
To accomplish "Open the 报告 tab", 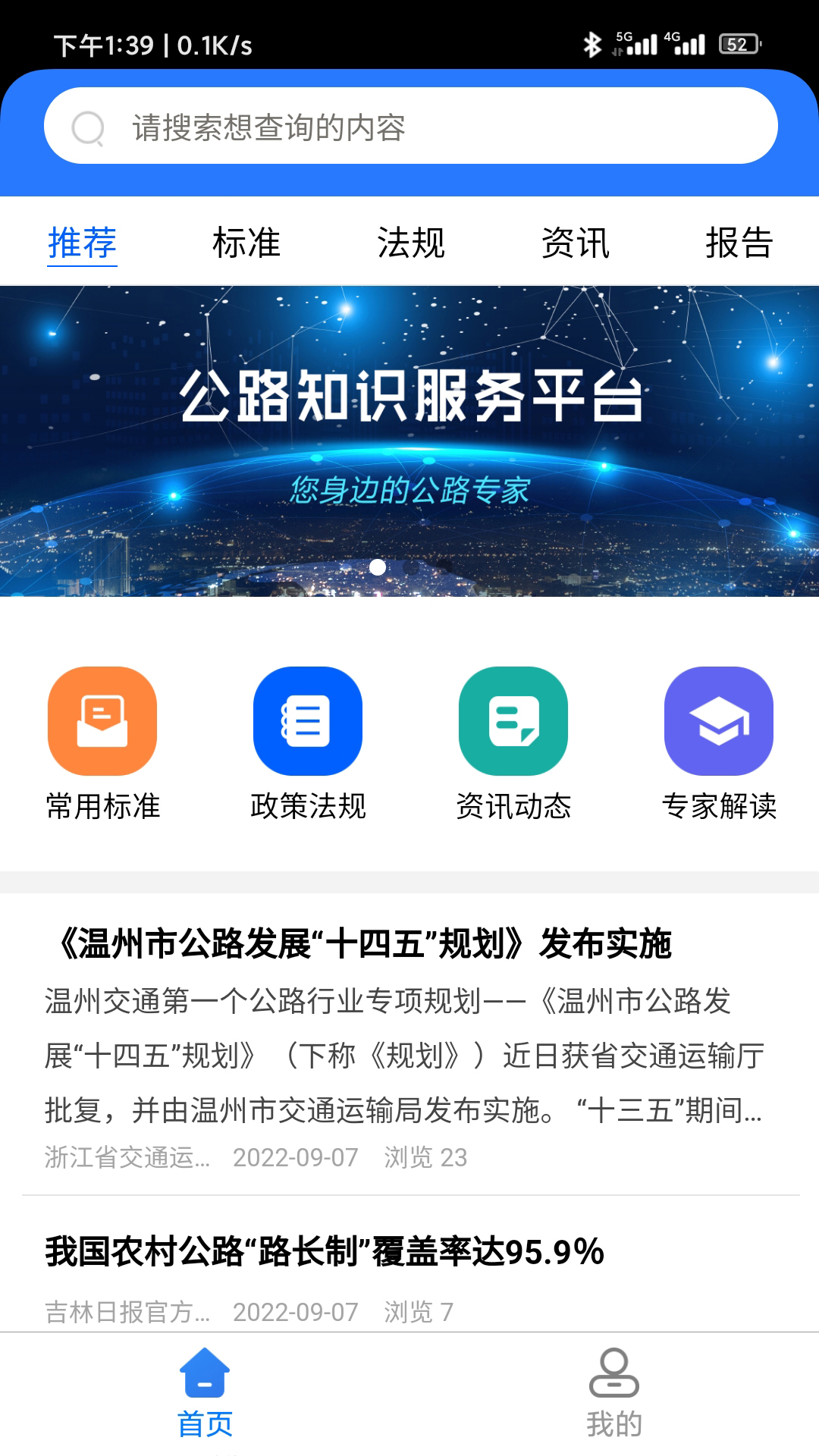I will (x=737, y=243).
